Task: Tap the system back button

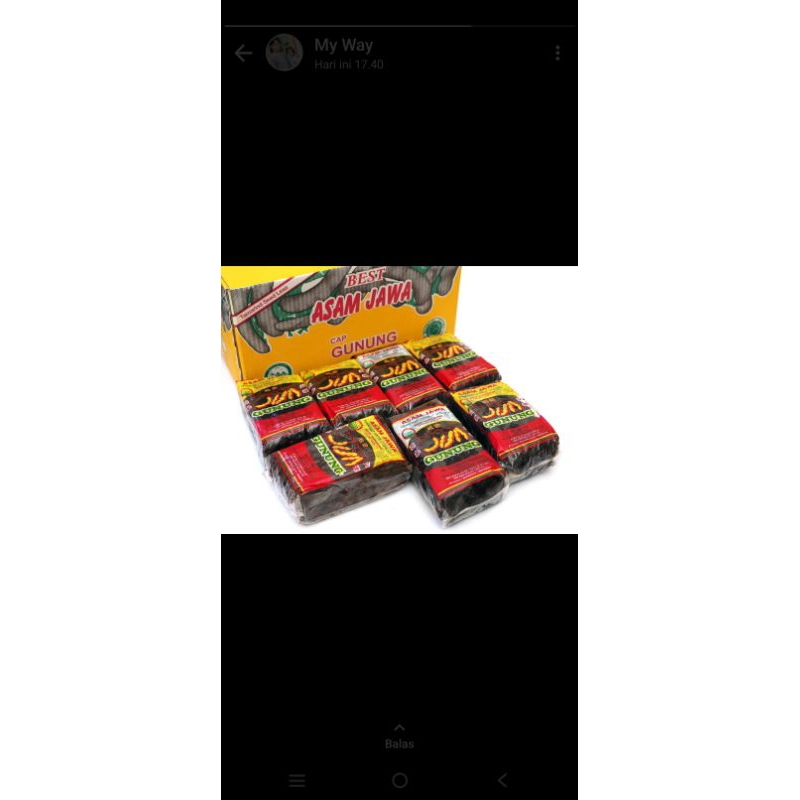Action: (x=503, y=780)
